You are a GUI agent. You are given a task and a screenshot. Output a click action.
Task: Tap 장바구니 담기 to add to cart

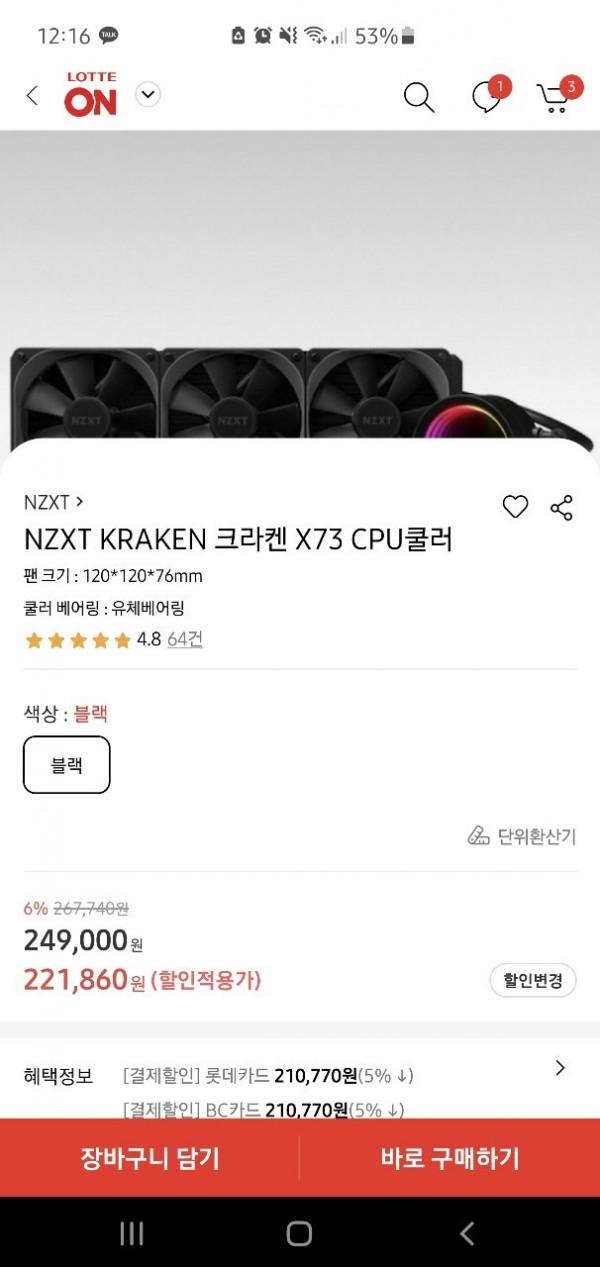pos(150,1158)
